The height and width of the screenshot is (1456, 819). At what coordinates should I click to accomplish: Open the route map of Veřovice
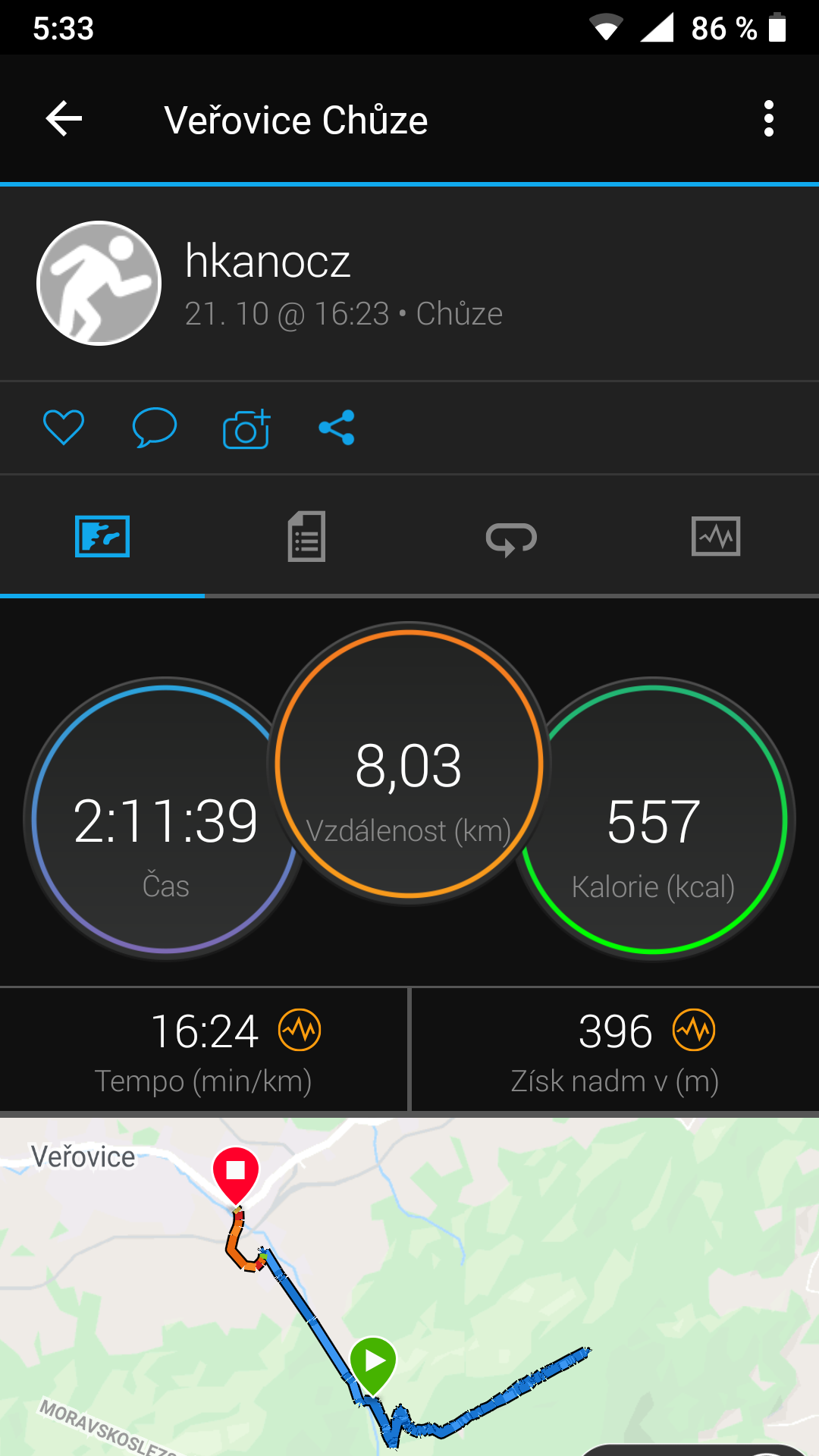pos(409,1287)
